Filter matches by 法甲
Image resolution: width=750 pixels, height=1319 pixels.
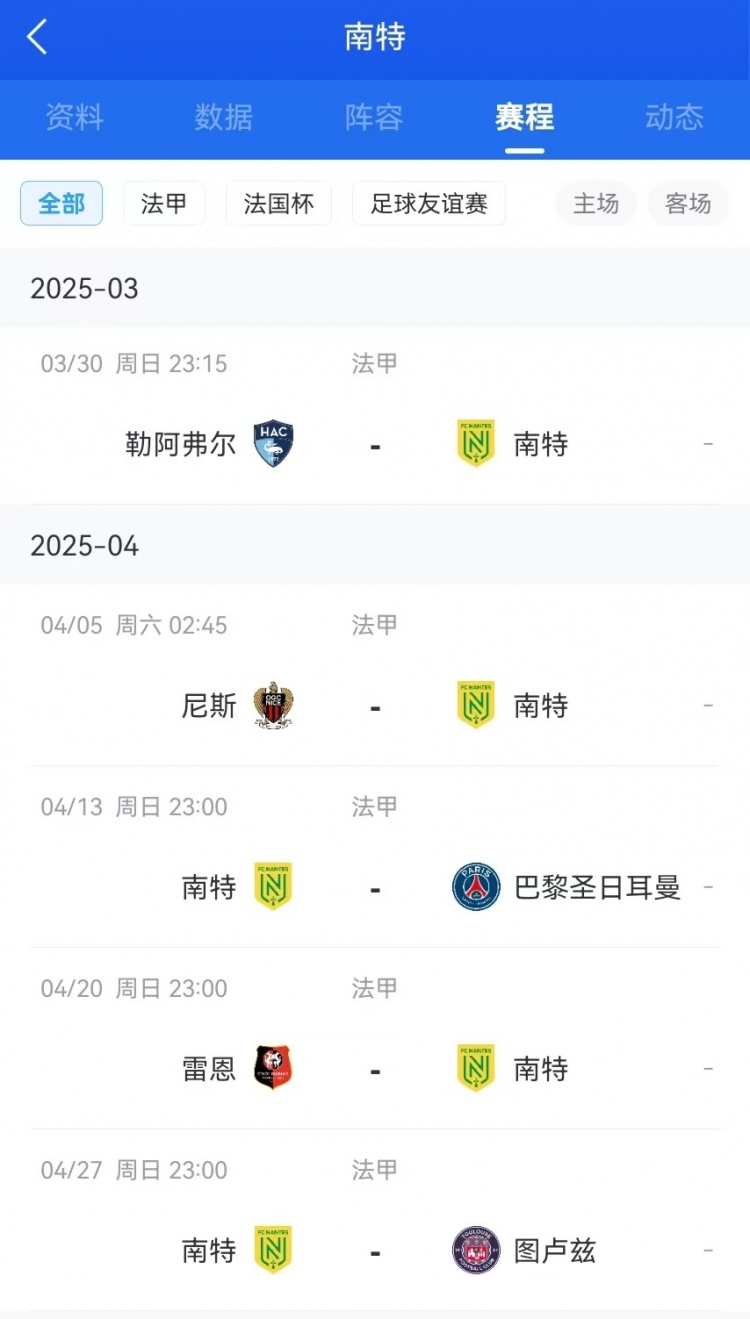(x=164, y=204)
